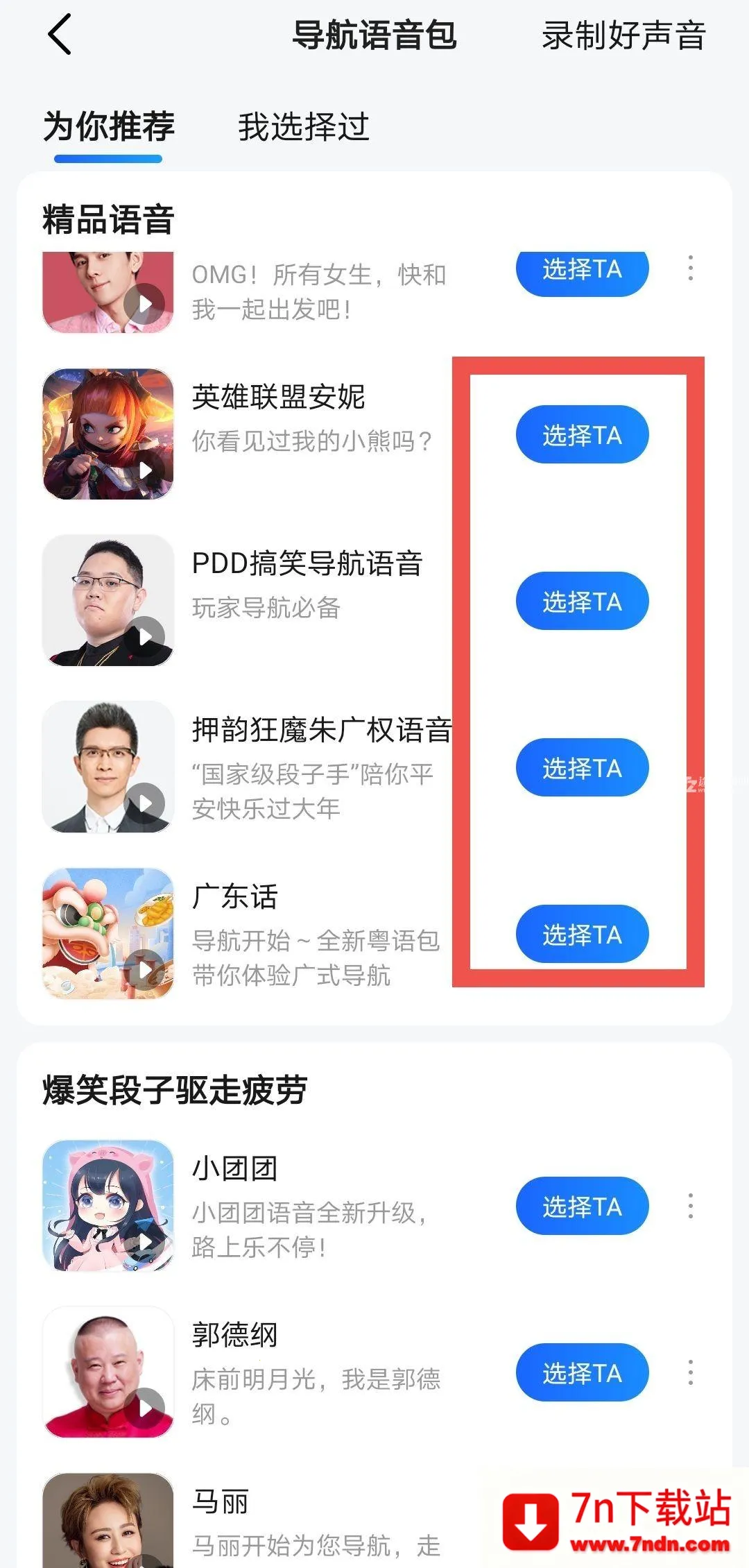Open more options for 小团团
The height and width of the screenshot is (1568, 749).
[690, 1207]
